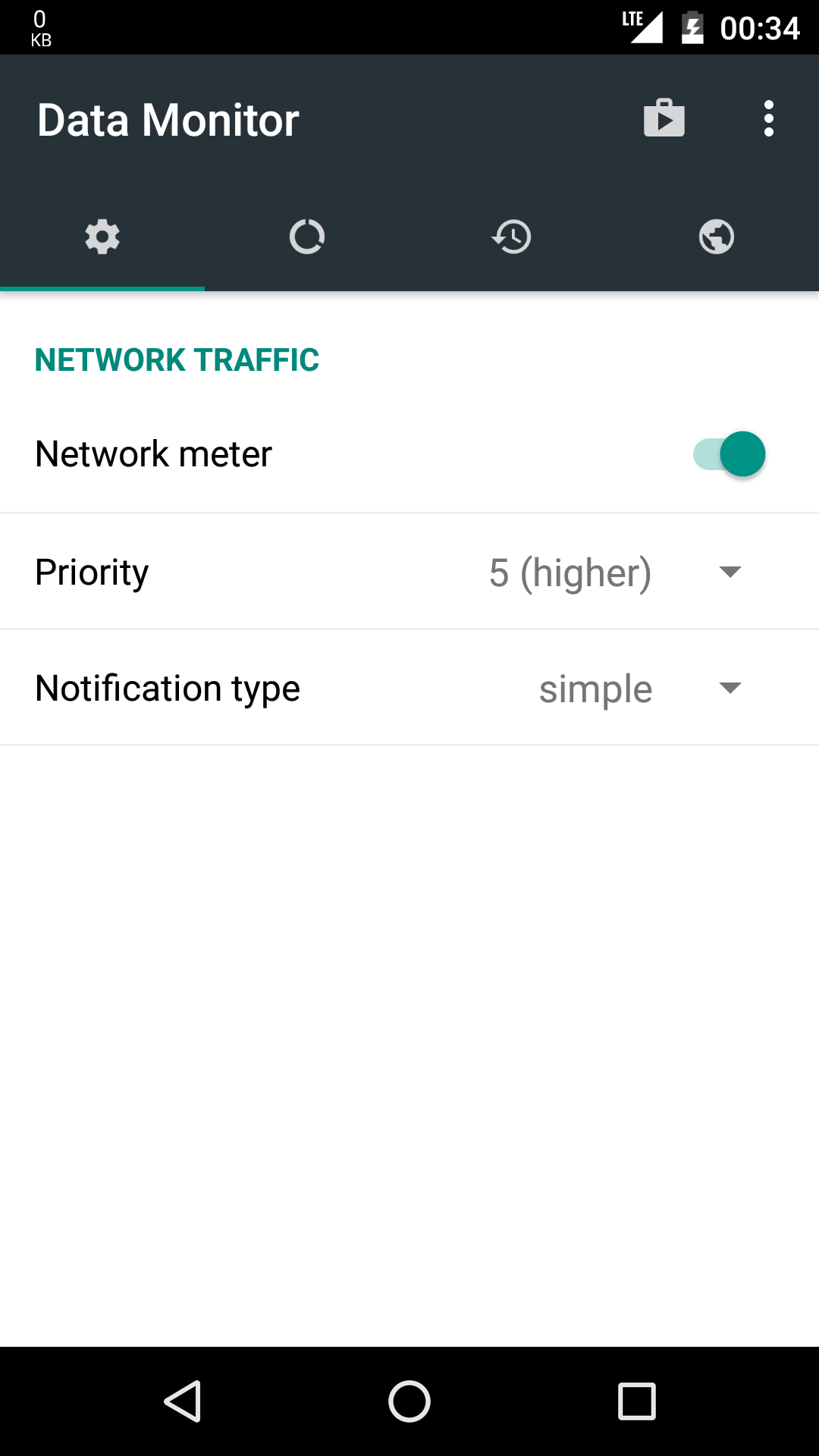This screenshot has height=1456, width=819.
Task: Select the current traffic tab icon
Action: click(x=307, y=237)
